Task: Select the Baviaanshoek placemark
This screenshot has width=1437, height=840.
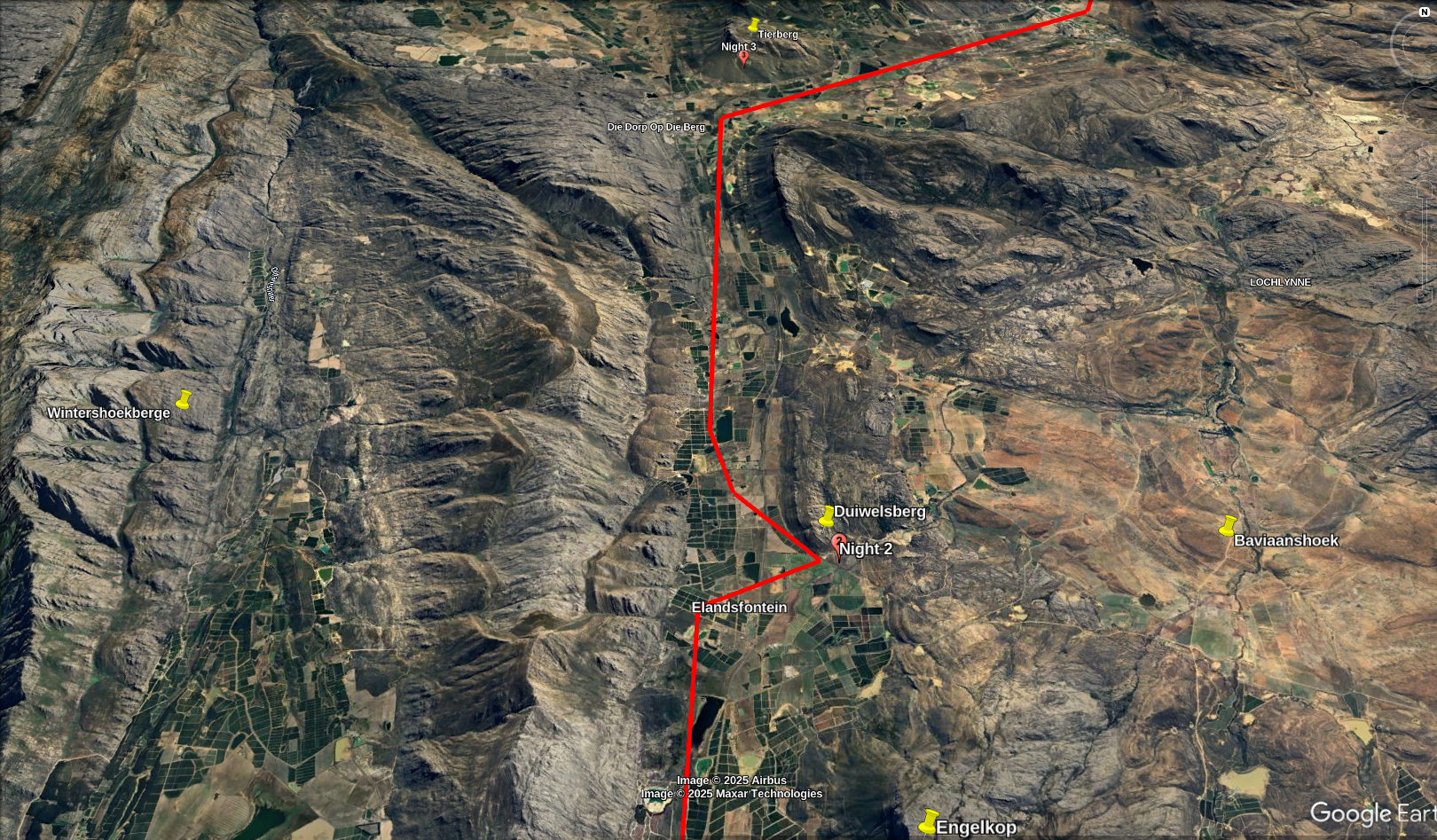Action: click(1228, 526)
